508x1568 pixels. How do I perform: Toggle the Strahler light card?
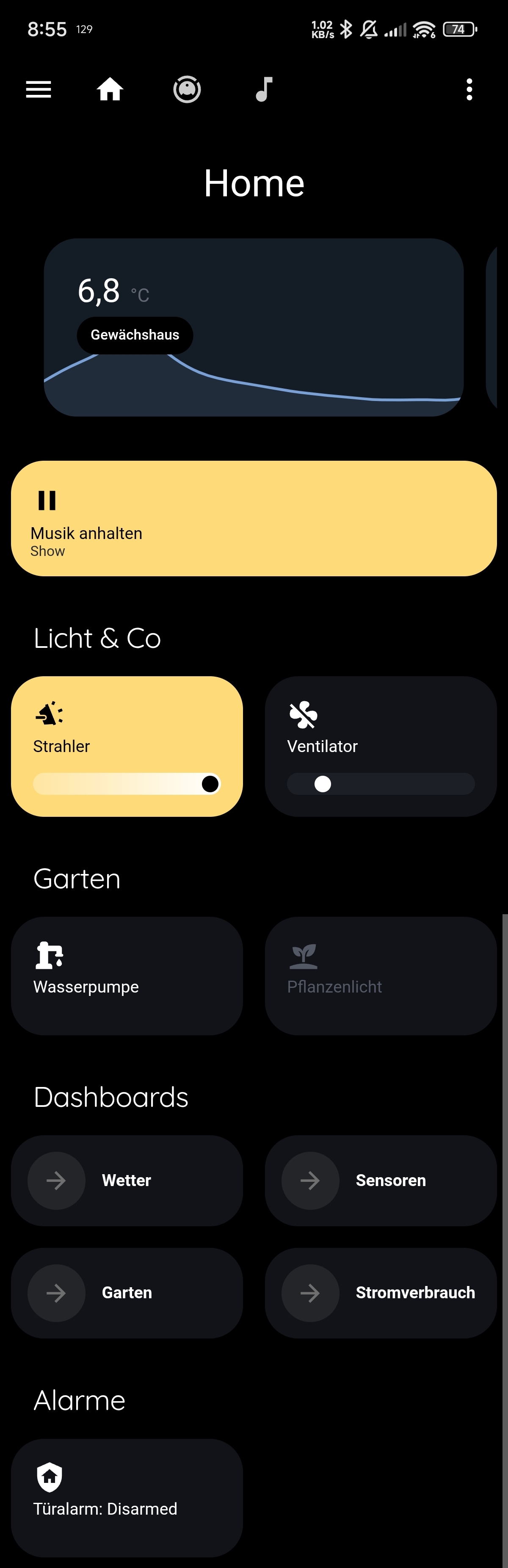point(127,725)
